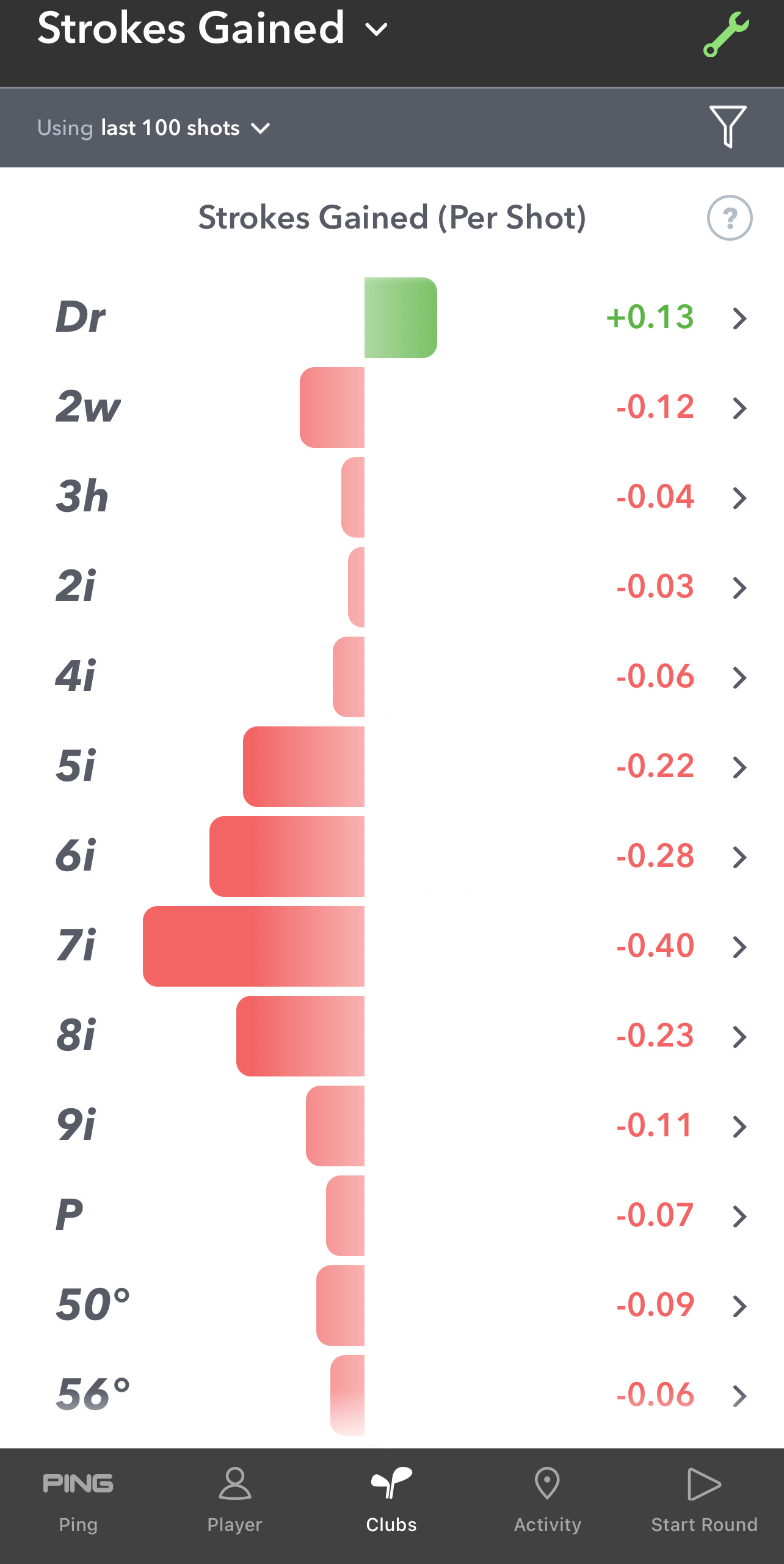Open the 2w club details
Viewport: 784px width, 1564px height.
pyautogui.click(x=392, y=407)
